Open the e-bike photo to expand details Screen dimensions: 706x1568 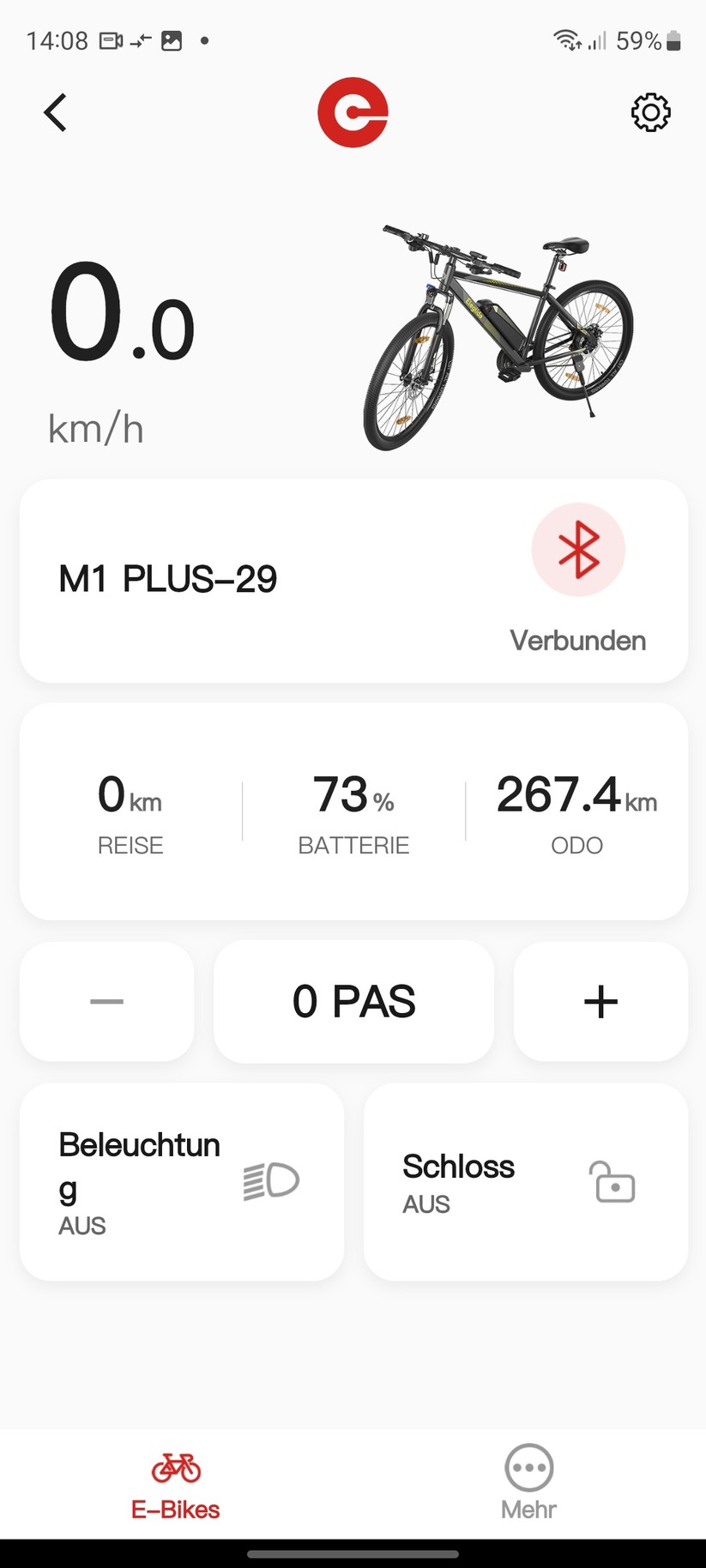[x=493, y=335]
